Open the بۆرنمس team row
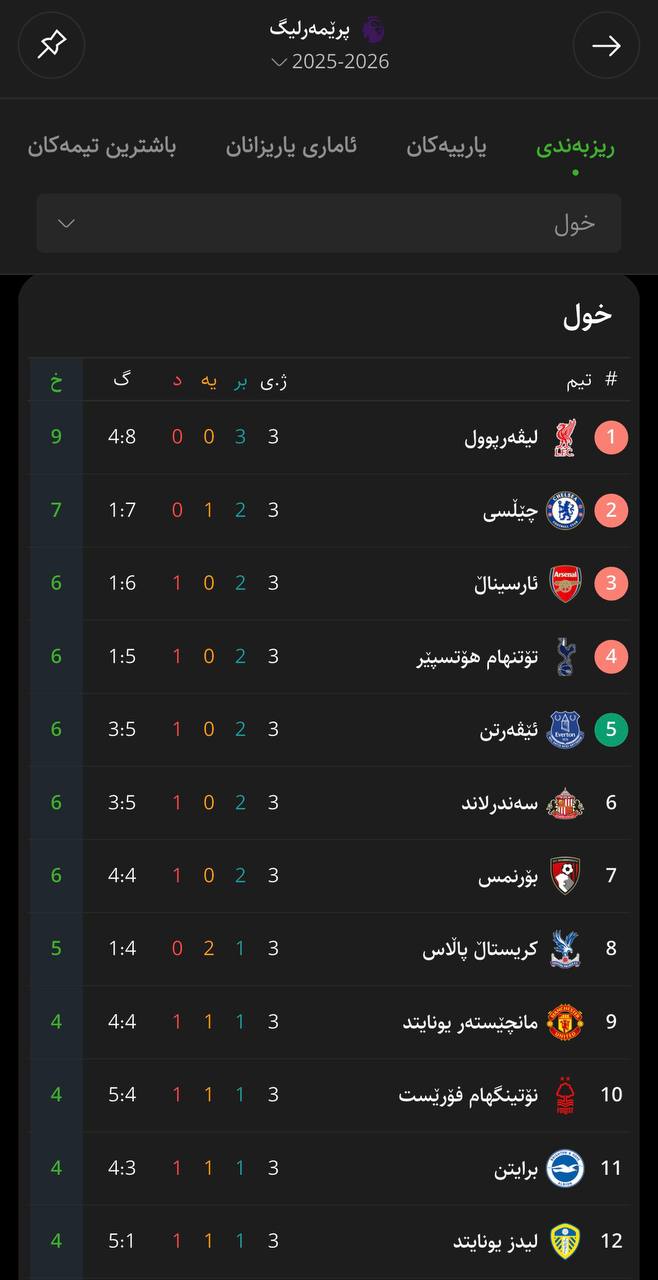The height and width of the screenshot is (1280, 658). click(330, 875)
